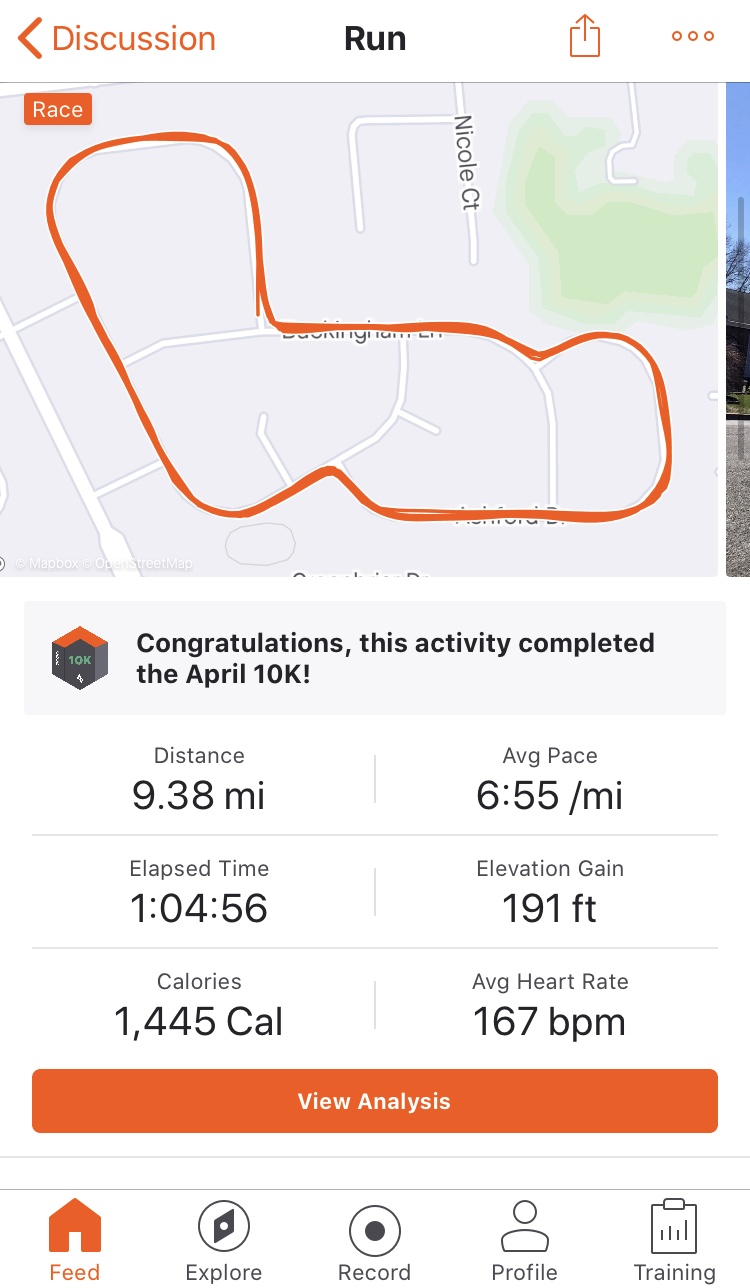
Task: Open the Record tab
Action: click(x=375, y=1240)
